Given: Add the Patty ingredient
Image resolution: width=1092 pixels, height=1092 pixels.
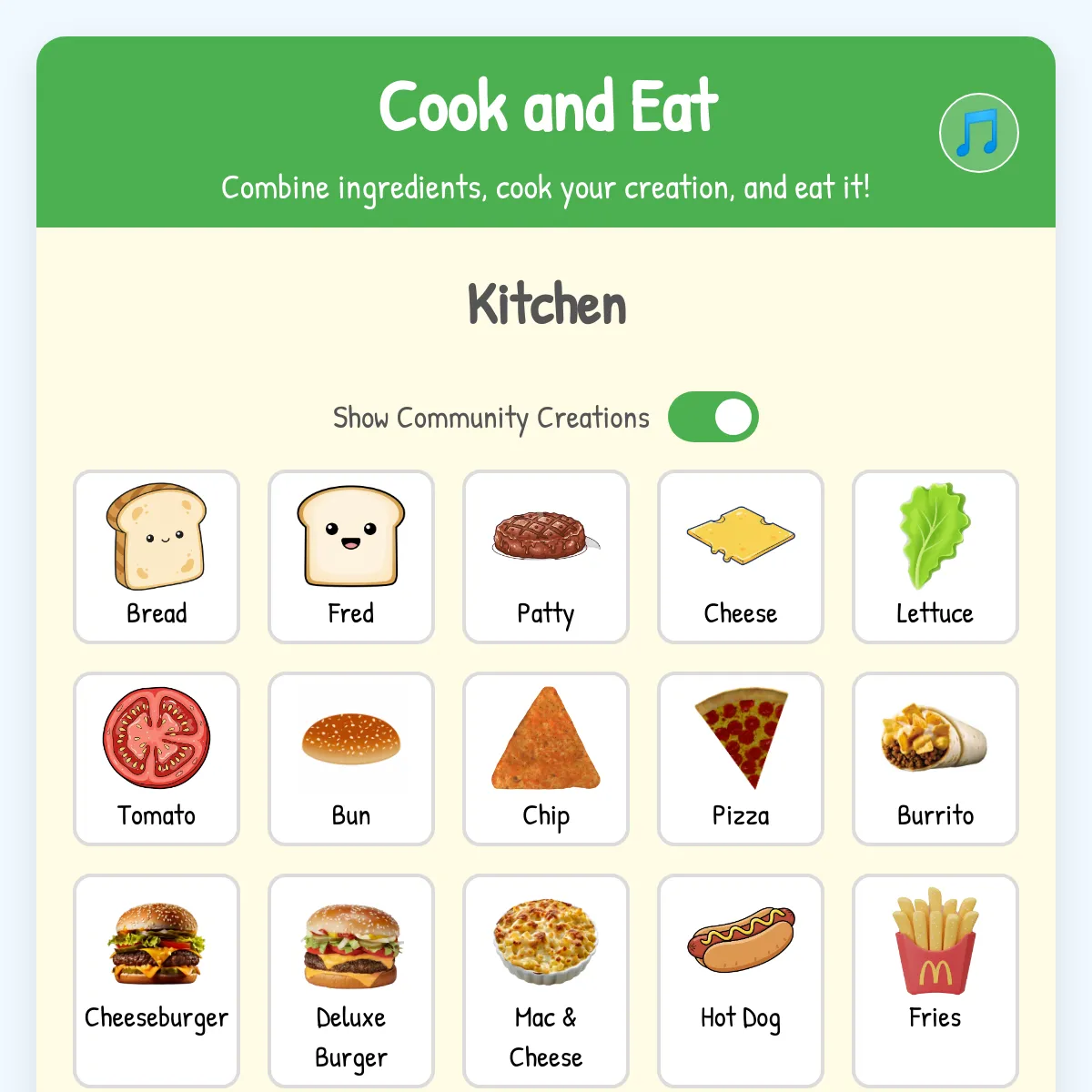Looking at the screenshot, I should [x=546, y=556].
